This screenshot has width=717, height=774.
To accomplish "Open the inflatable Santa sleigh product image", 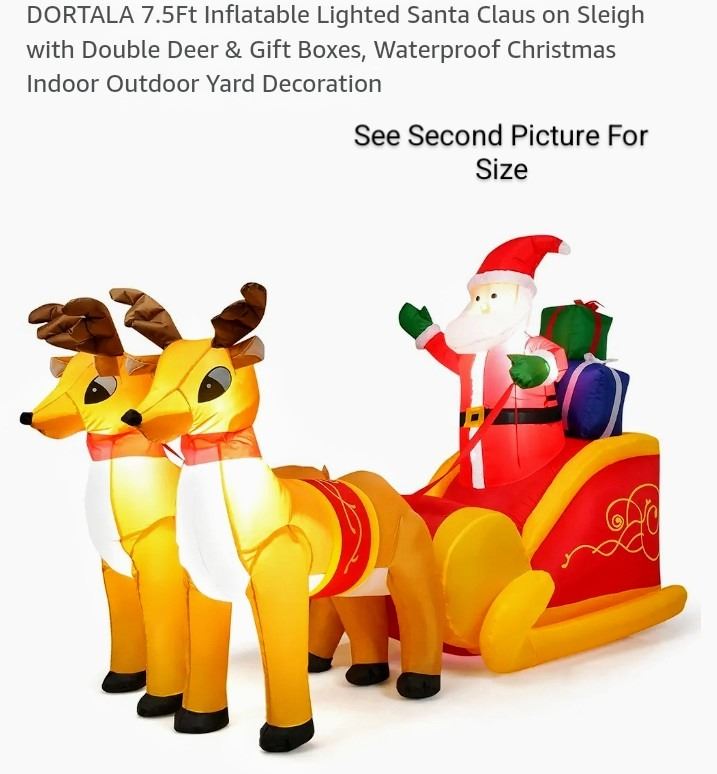I will point(358,470).
